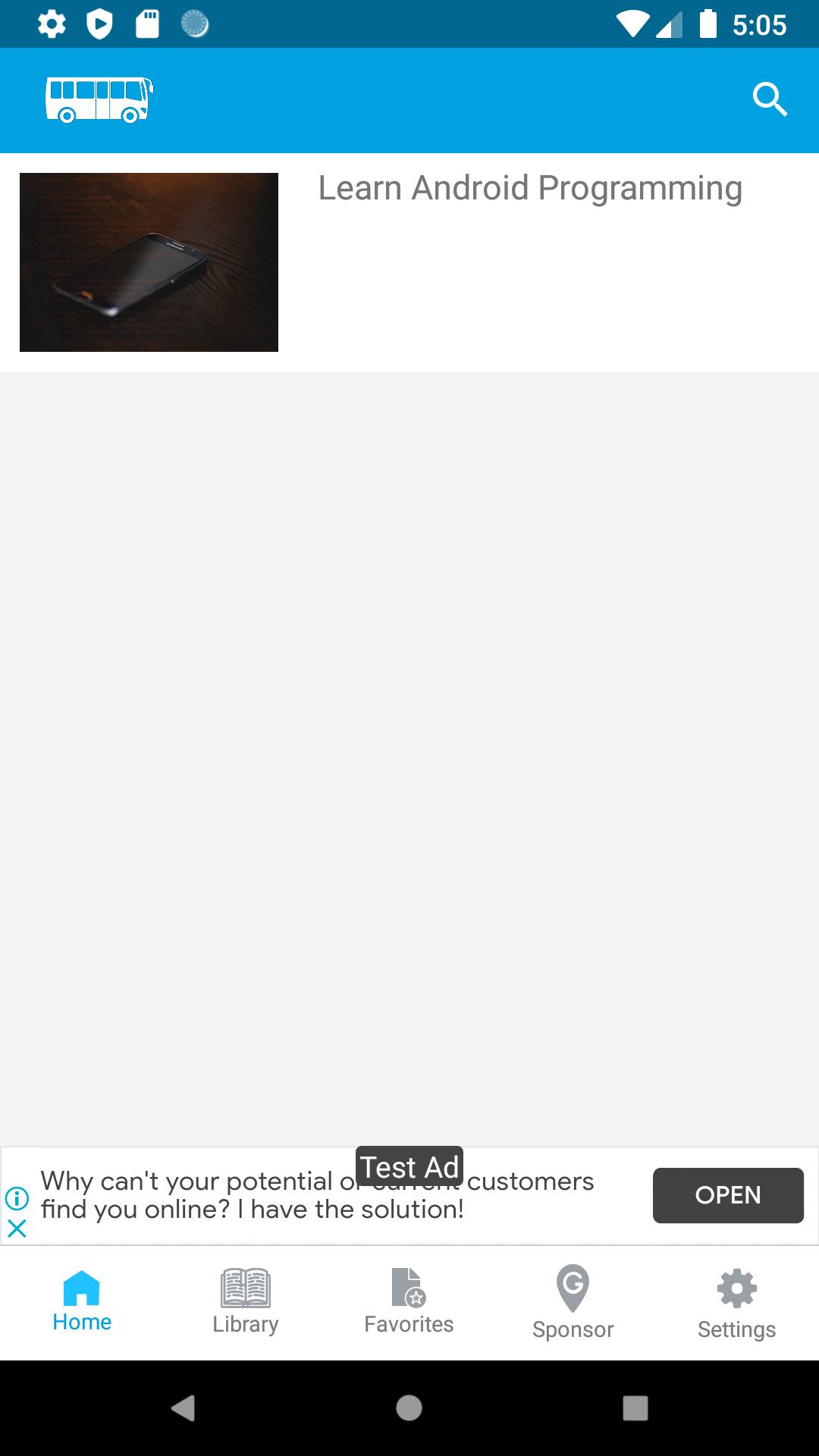819x1456 pixels.
Task: Open the Settings tab
Action: click(736, 1303)
